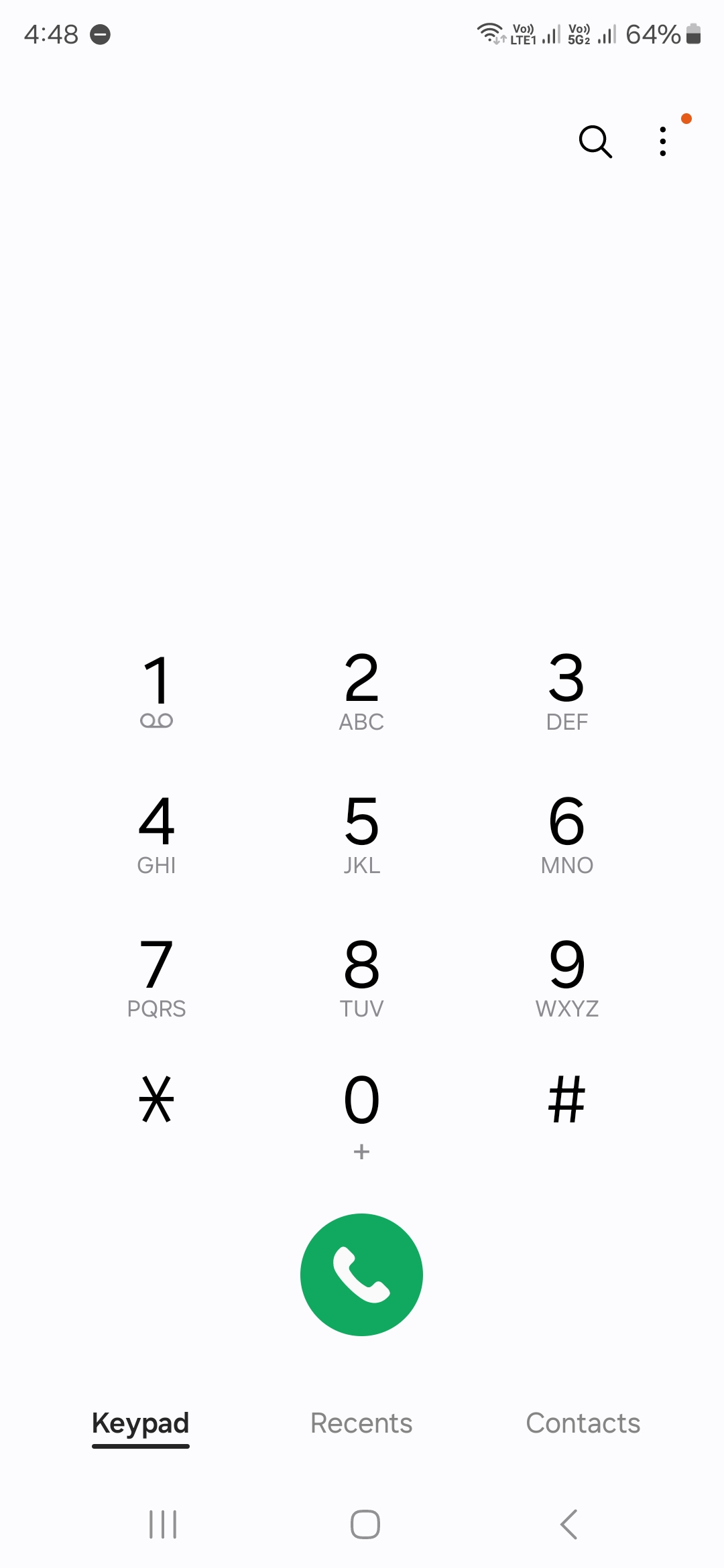Screen dimensions: 724x1568
Task: Enter the 8 TUV key
Action: tap(361, 977)
